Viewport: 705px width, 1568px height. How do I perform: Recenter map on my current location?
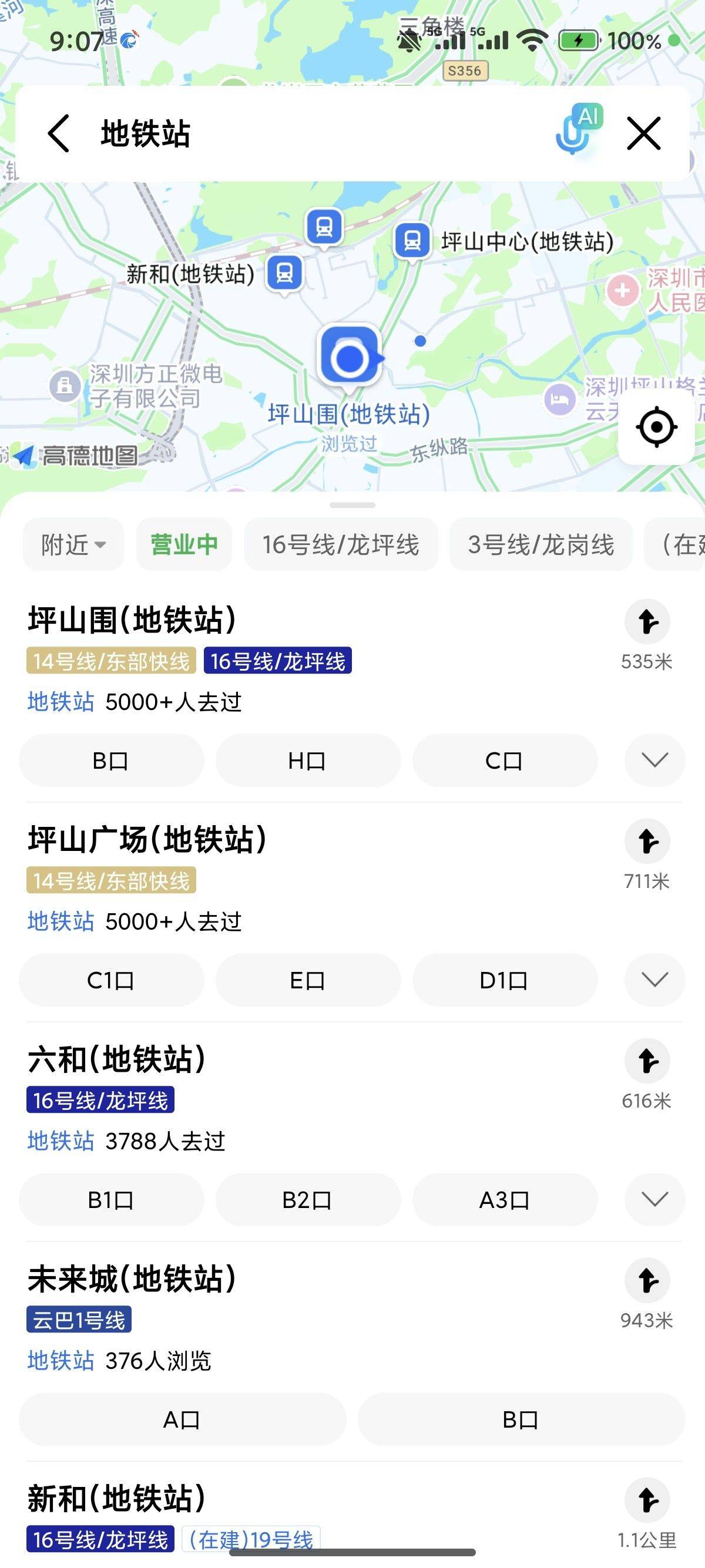tap(656, 427)
